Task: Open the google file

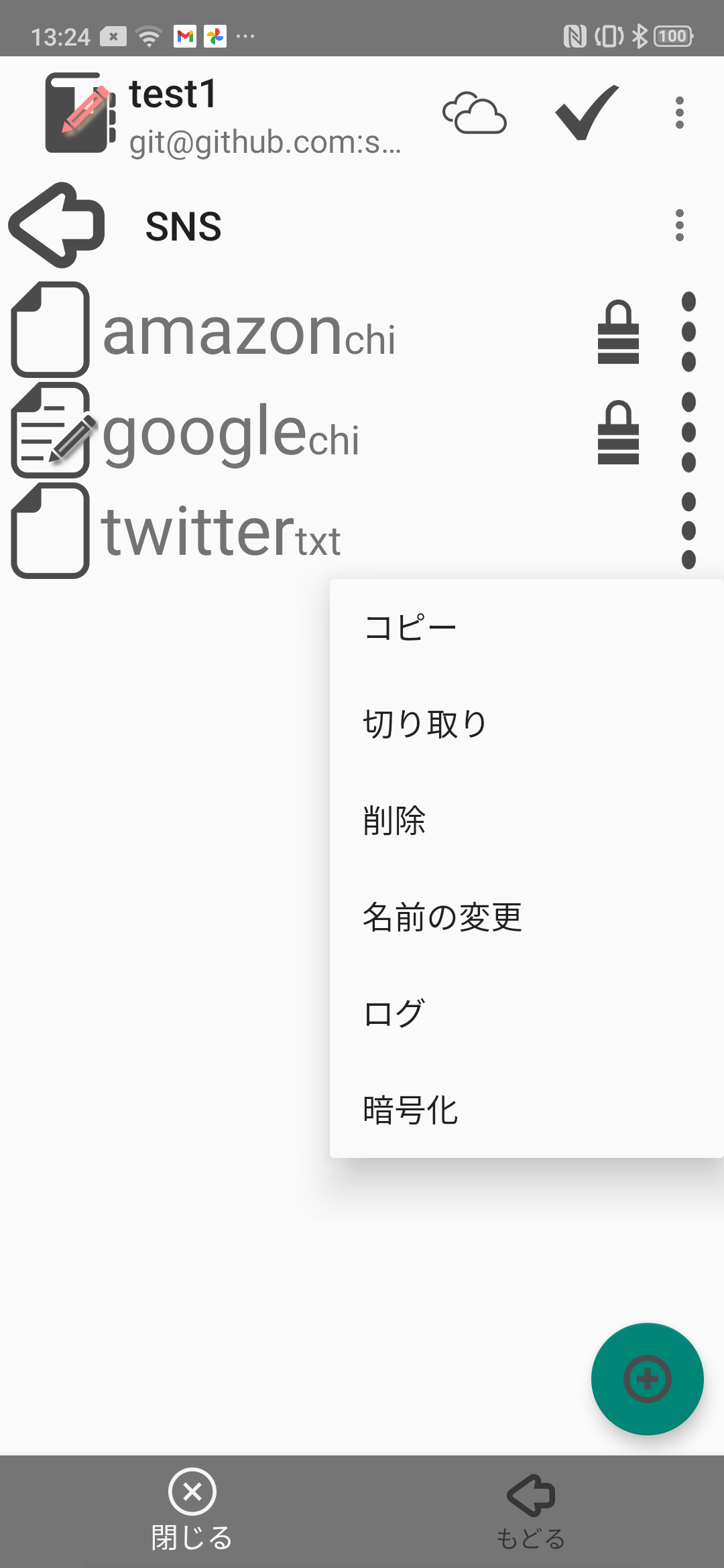Action: (x=231, y=431)
